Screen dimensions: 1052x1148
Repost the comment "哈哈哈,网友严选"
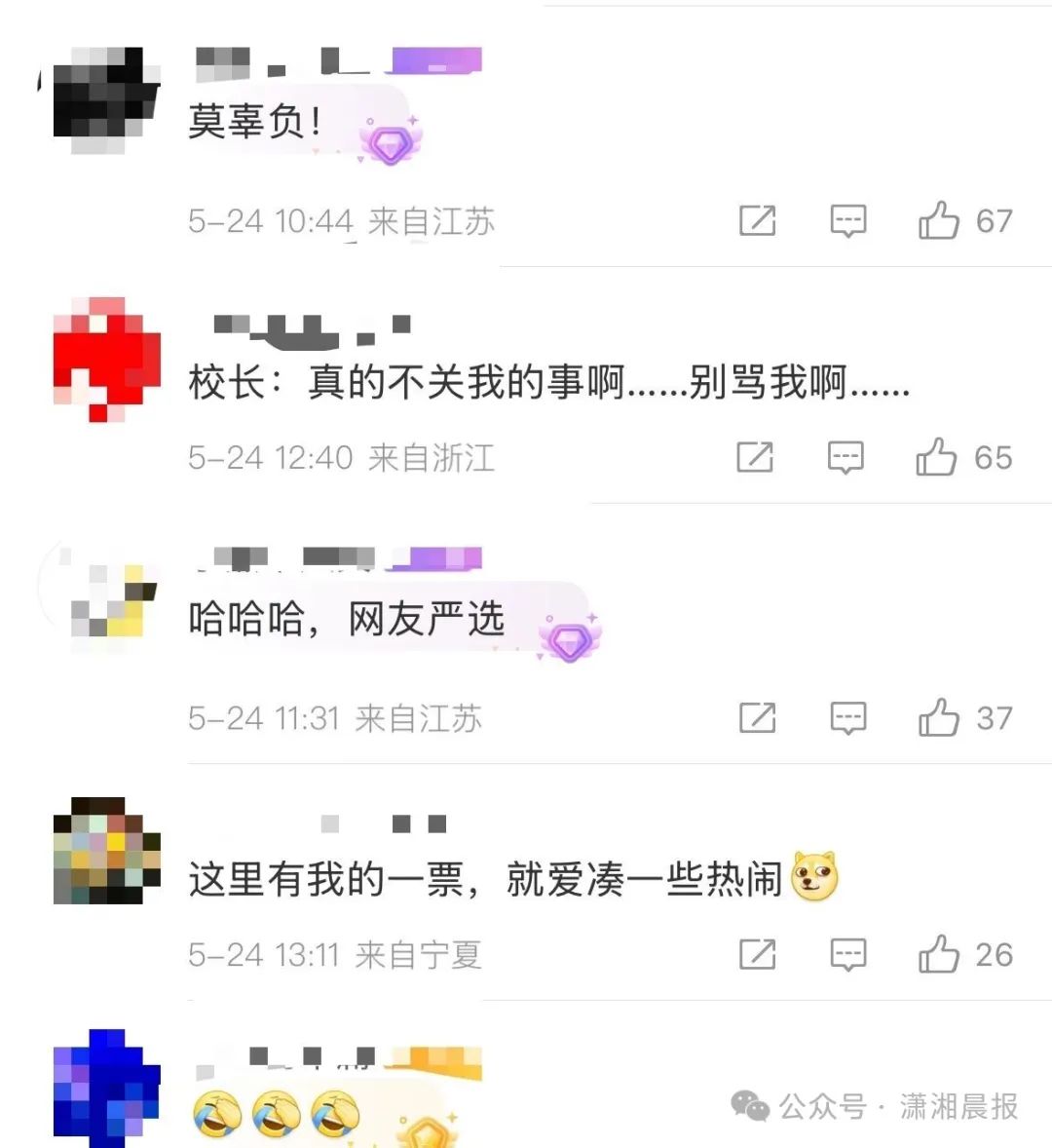coord(757,718)
